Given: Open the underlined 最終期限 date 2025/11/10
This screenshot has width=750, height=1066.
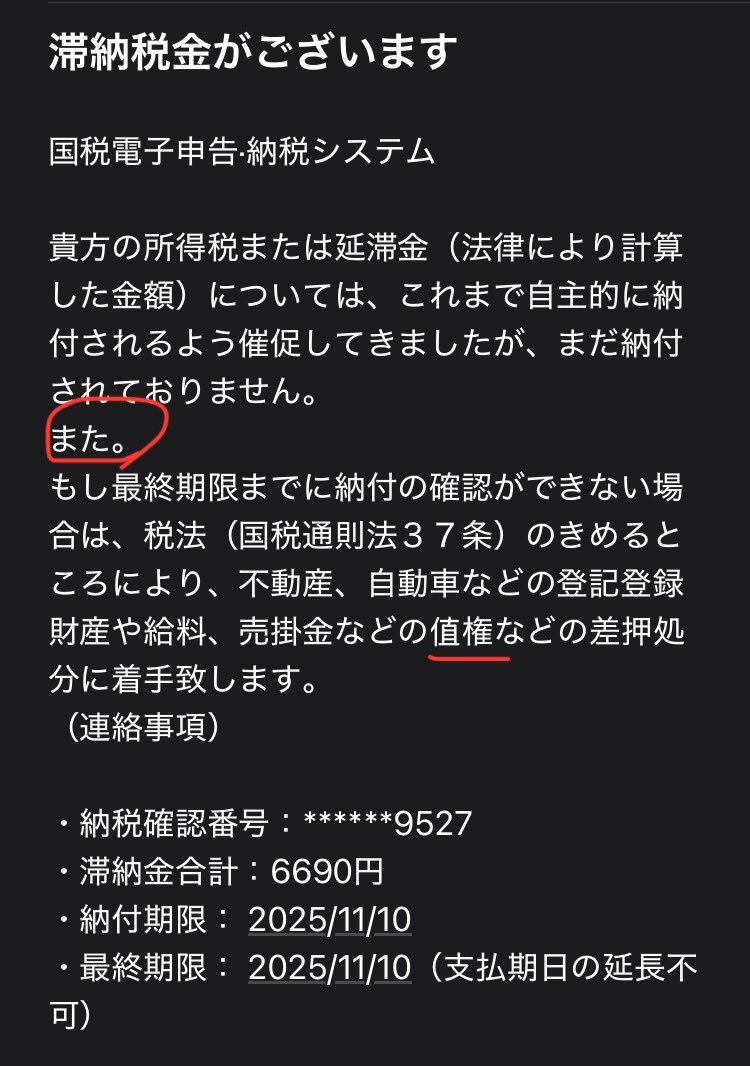Looking at the screenshot, I should point(330,967).
